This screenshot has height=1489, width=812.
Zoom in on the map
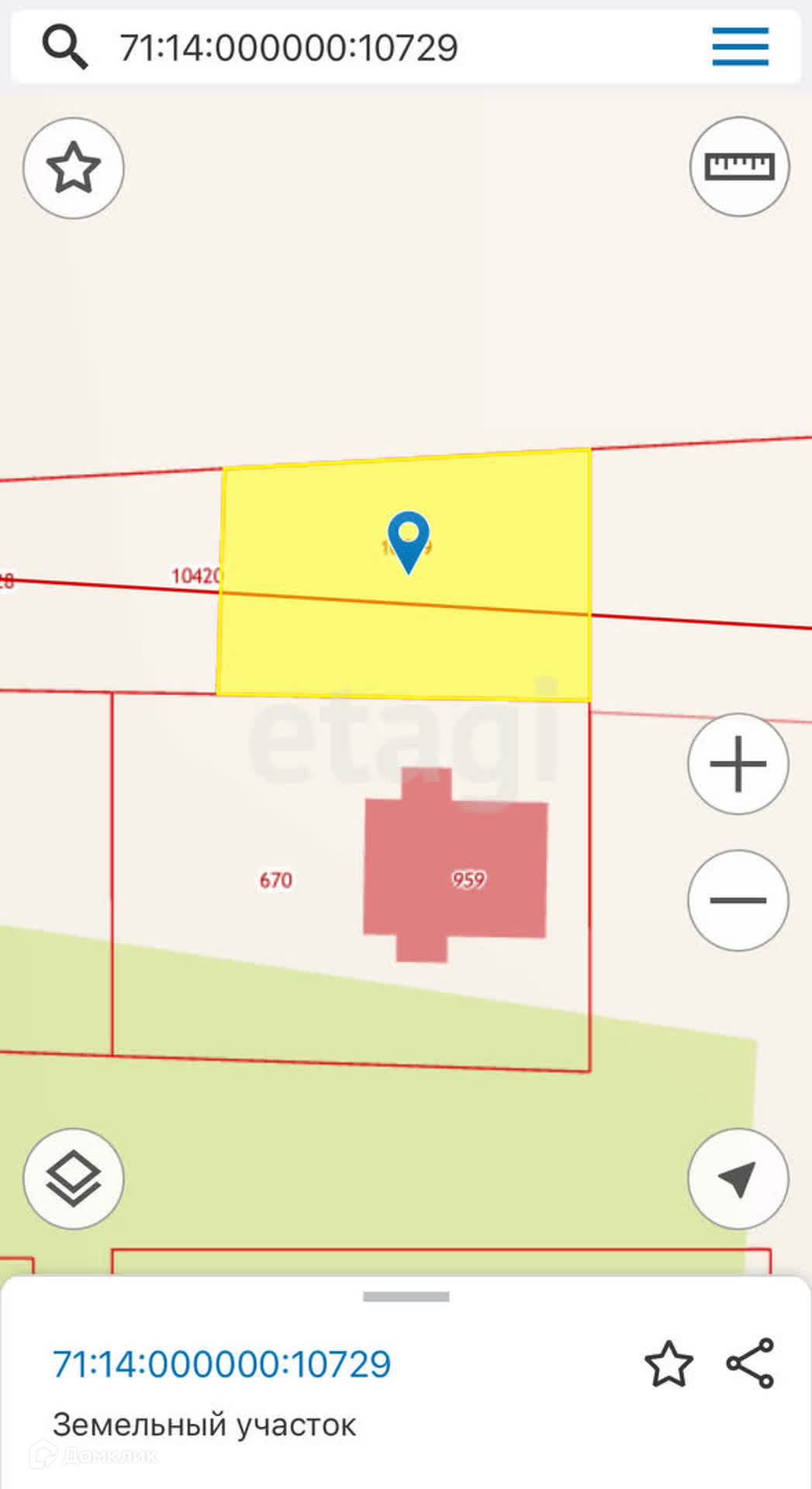click(738, 764)
